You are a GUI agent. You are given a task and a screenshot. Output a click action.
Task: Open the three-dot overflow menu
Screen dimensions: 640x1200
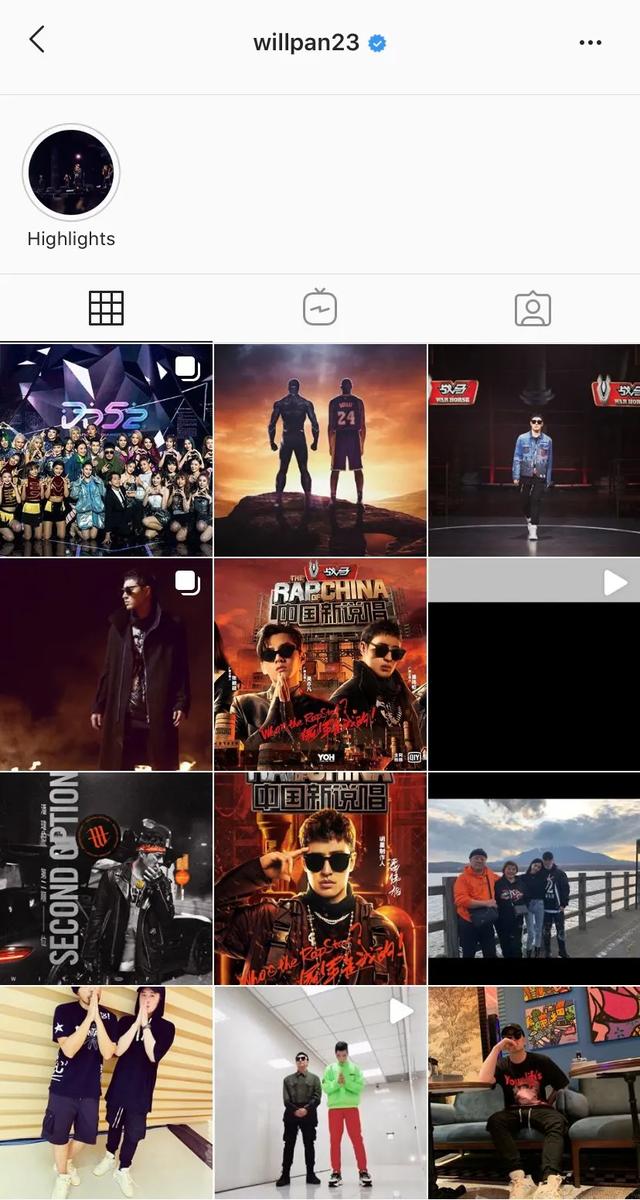pyautogui.click(x=590, y=43)
